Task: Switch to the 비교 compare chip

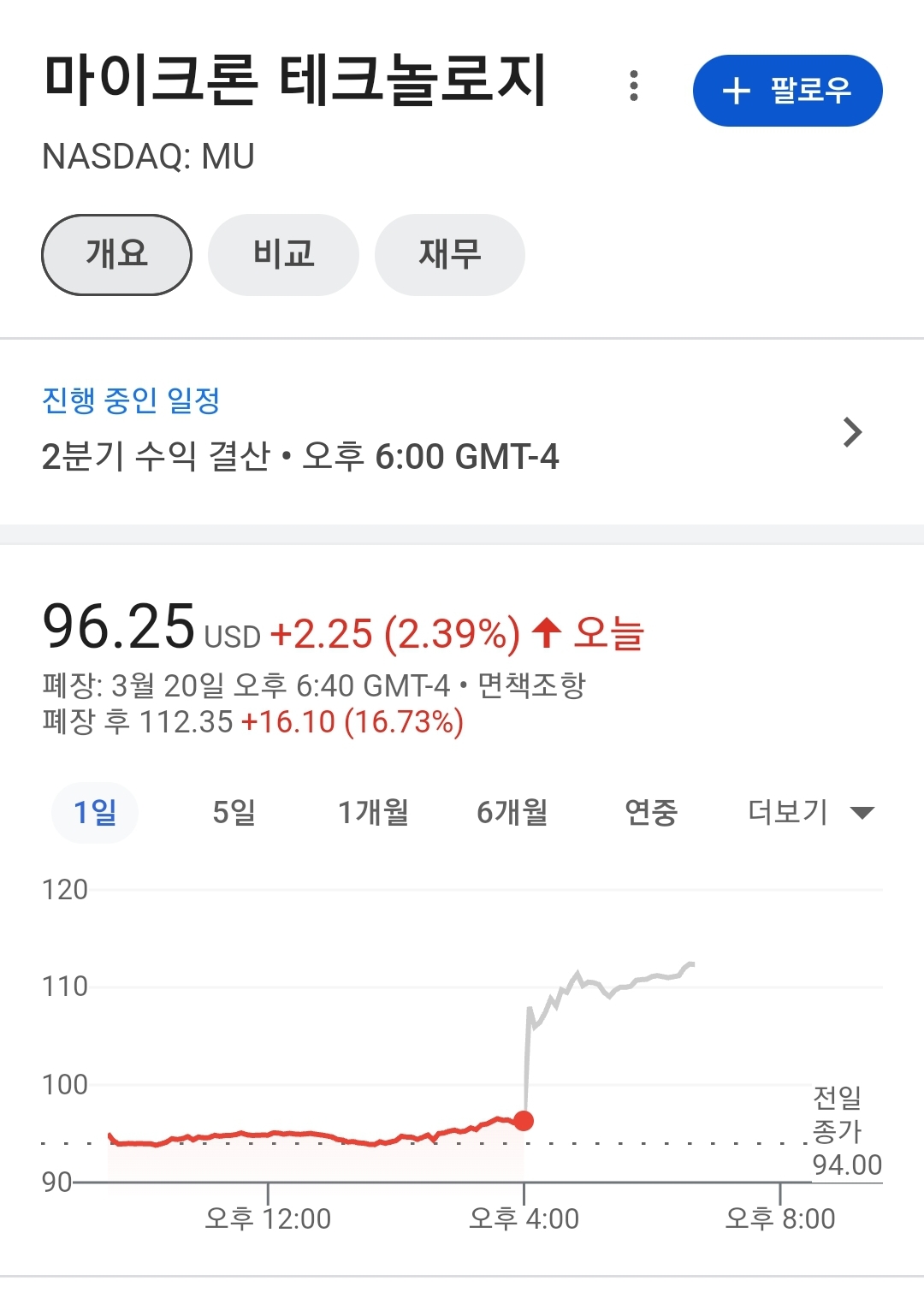Action: point(283,254)
